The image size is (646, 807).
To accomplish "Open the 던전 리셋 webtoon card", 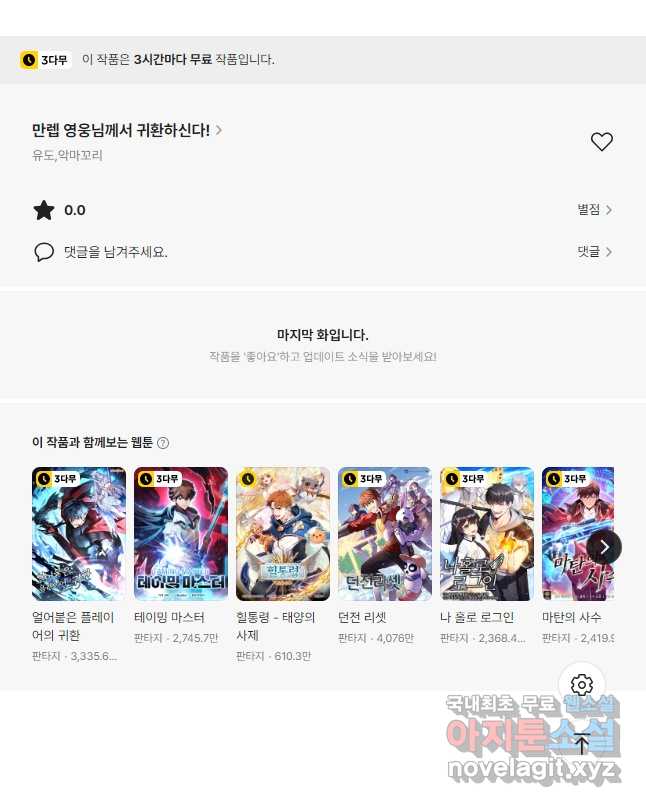I will tap(384, 533).
